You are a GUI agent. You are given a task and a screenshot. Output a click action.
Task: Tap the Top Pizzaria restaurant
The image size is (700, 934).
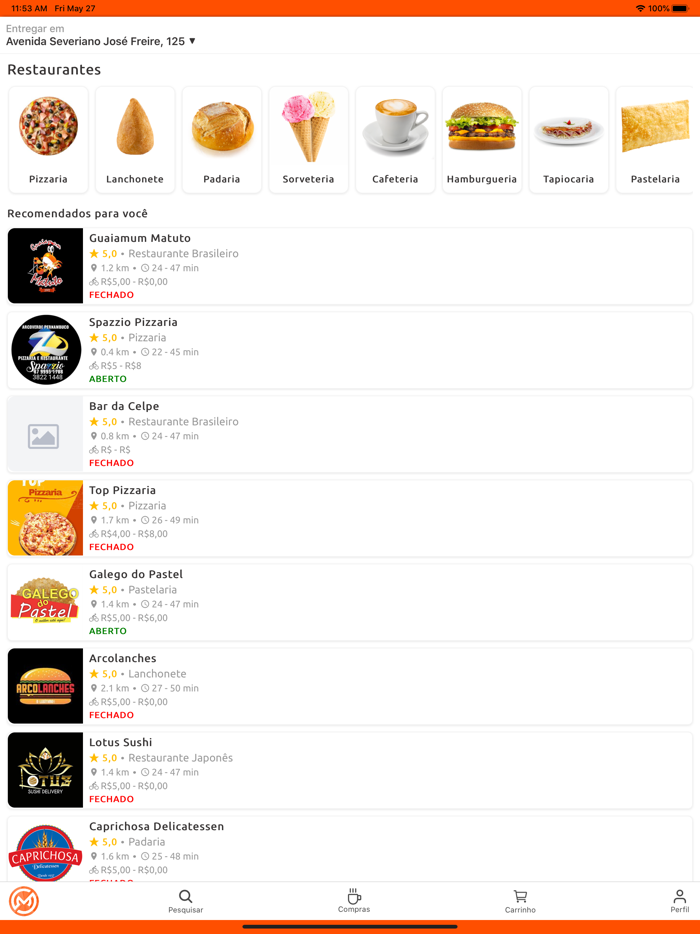(349, 518)
